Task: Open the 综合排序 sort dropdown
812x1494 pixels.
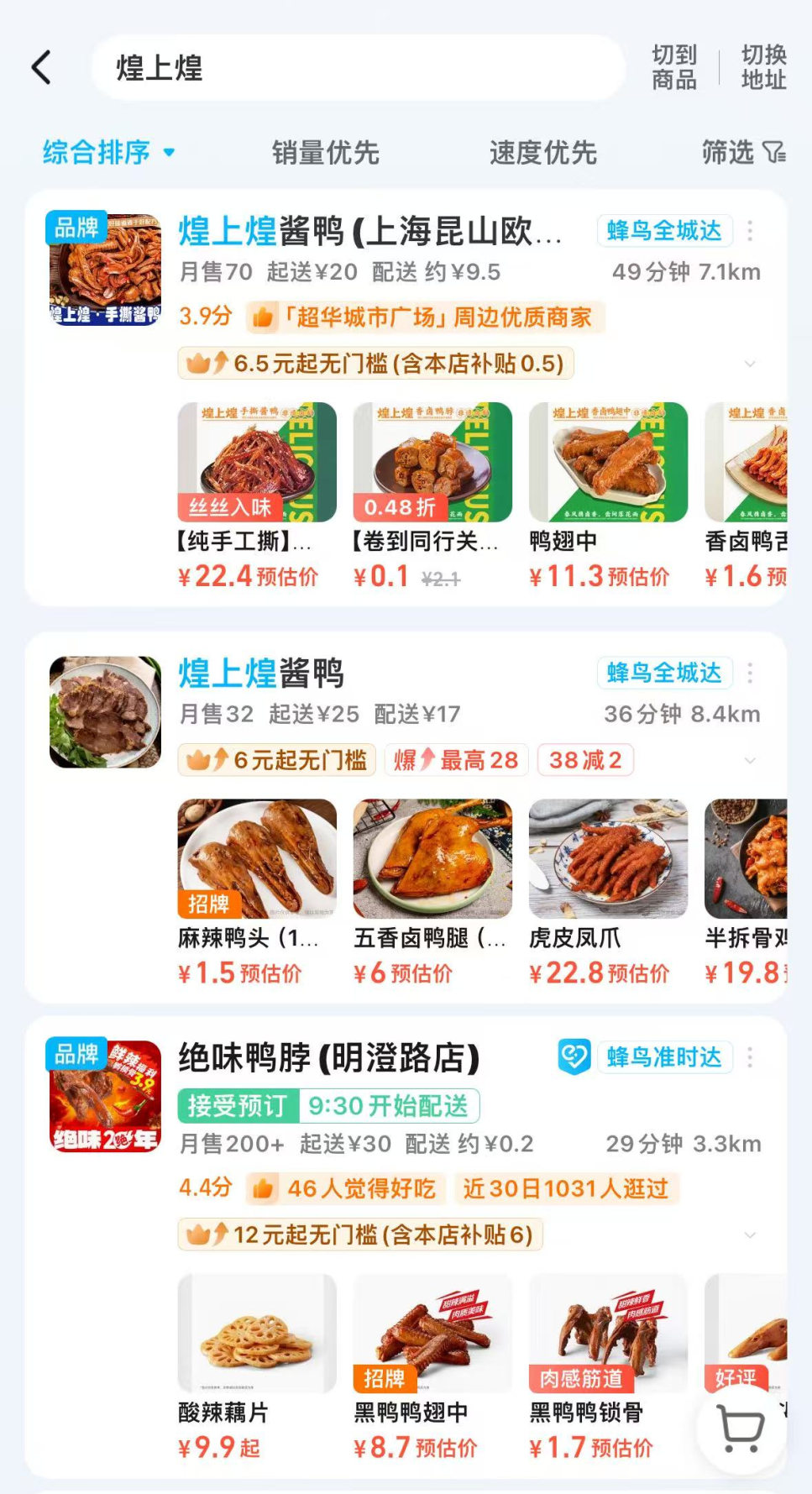Action: tap(109, 152)
